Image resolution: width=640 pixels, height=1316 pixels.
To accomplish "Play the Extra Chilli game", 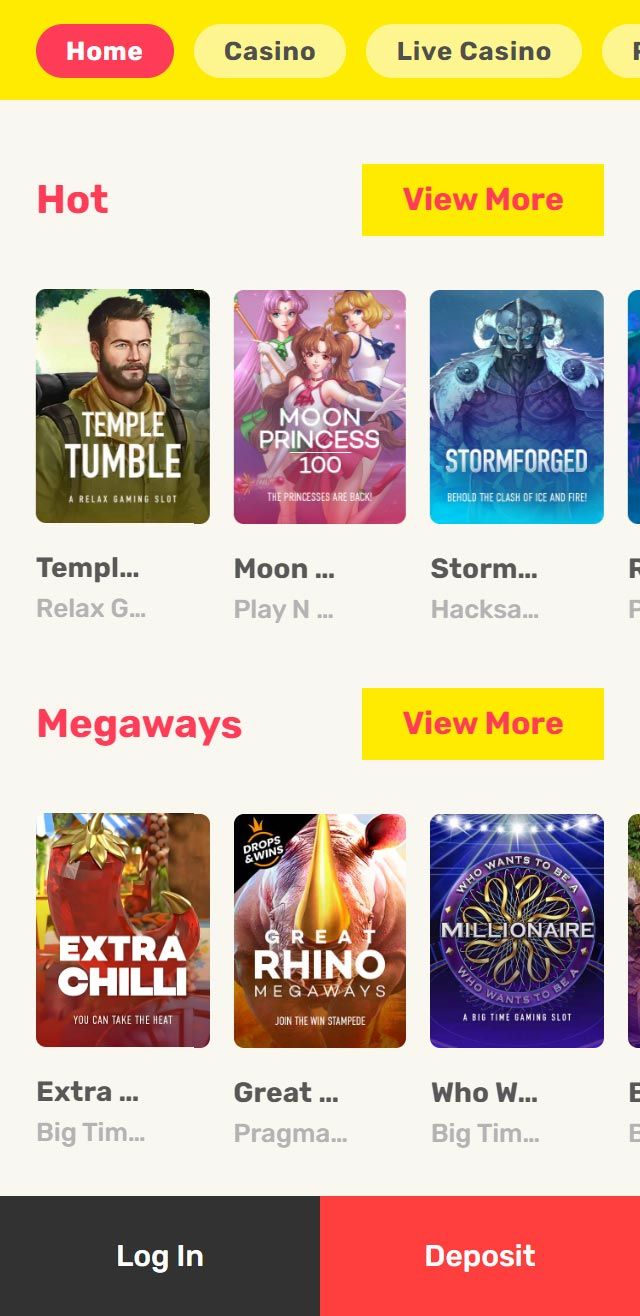I will 122,930.
